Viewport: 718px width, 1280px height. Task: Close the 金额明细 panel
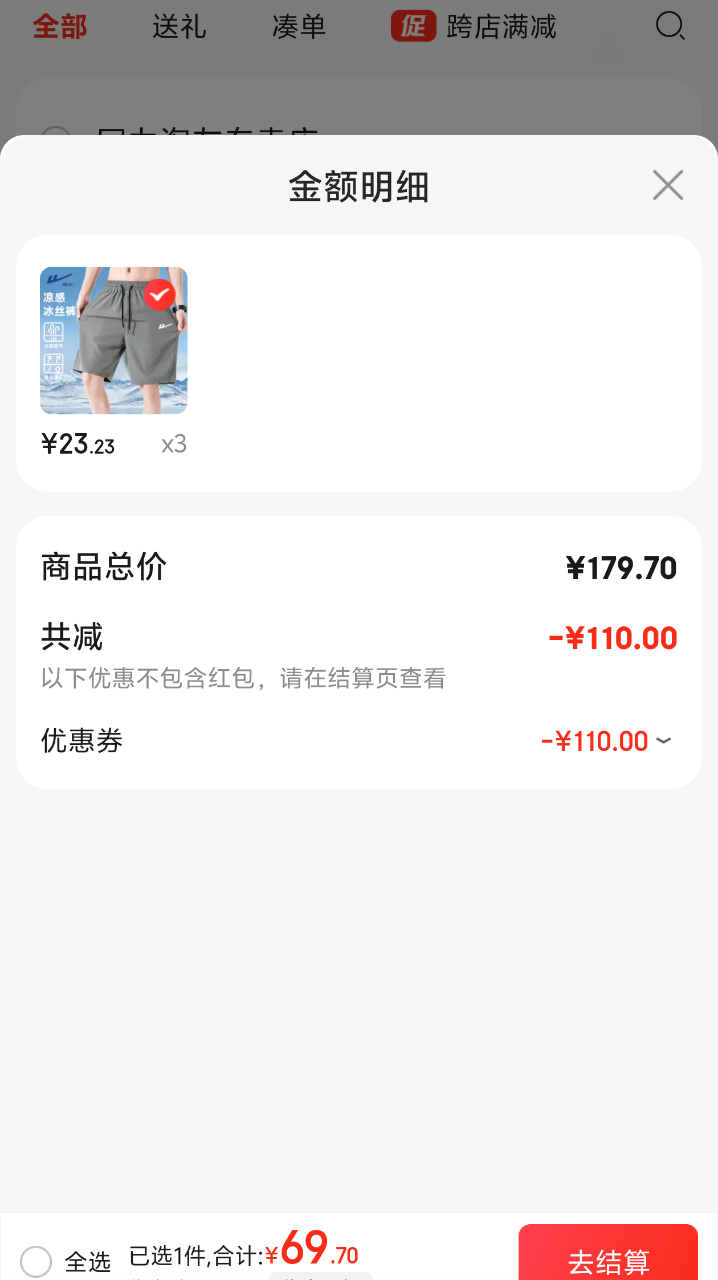pos(667,186)
